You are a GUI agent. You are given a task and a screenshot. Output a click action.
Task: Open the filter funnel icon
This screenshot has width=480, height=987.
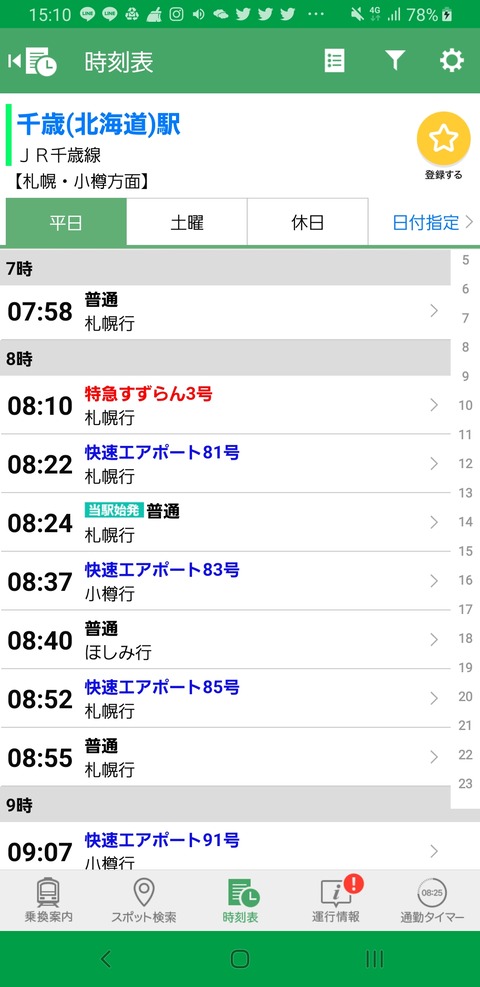pos(394,61)
